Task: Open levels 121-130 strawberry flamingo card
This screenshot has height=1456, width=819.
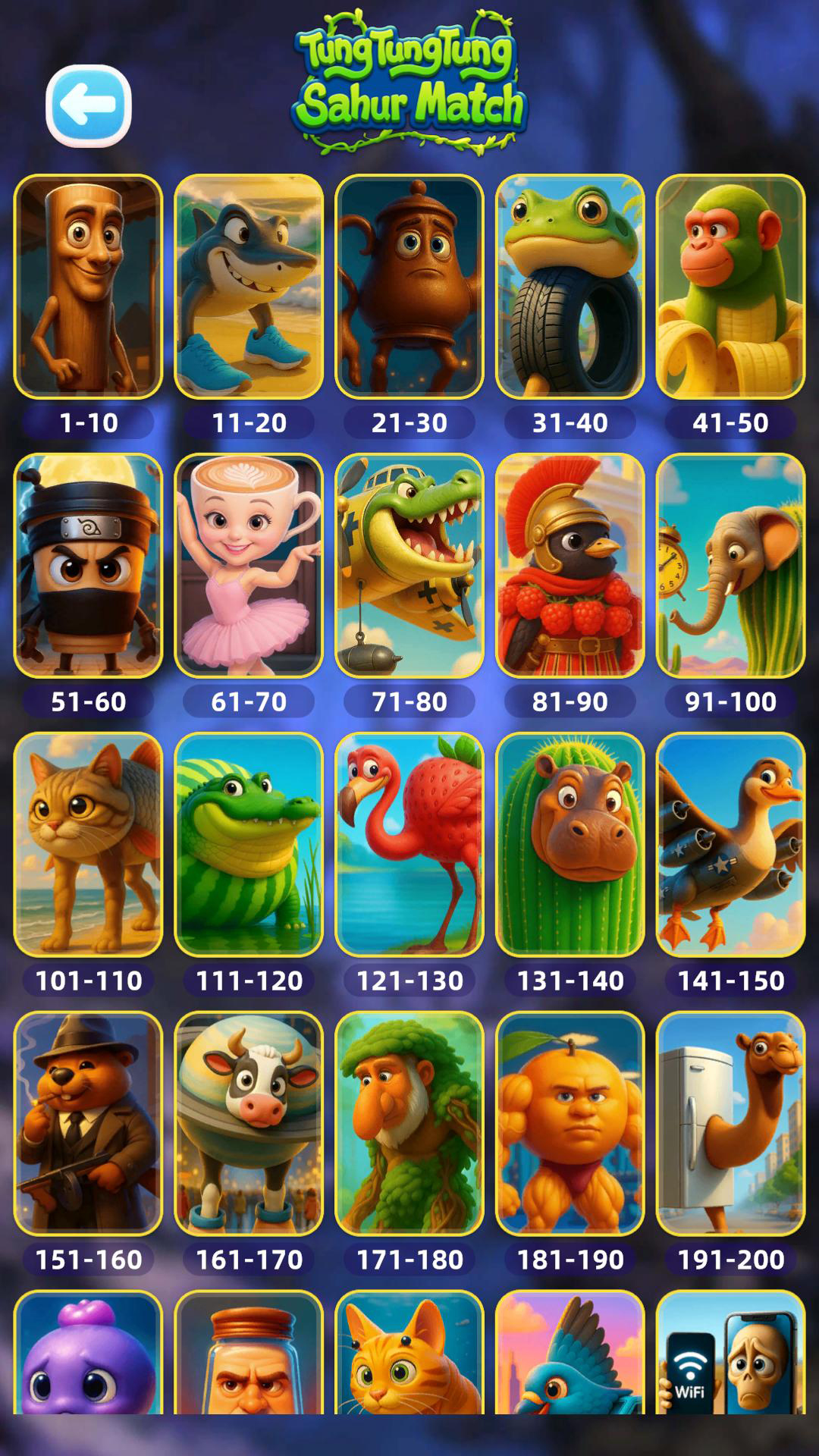Action: tap(409, 845)
